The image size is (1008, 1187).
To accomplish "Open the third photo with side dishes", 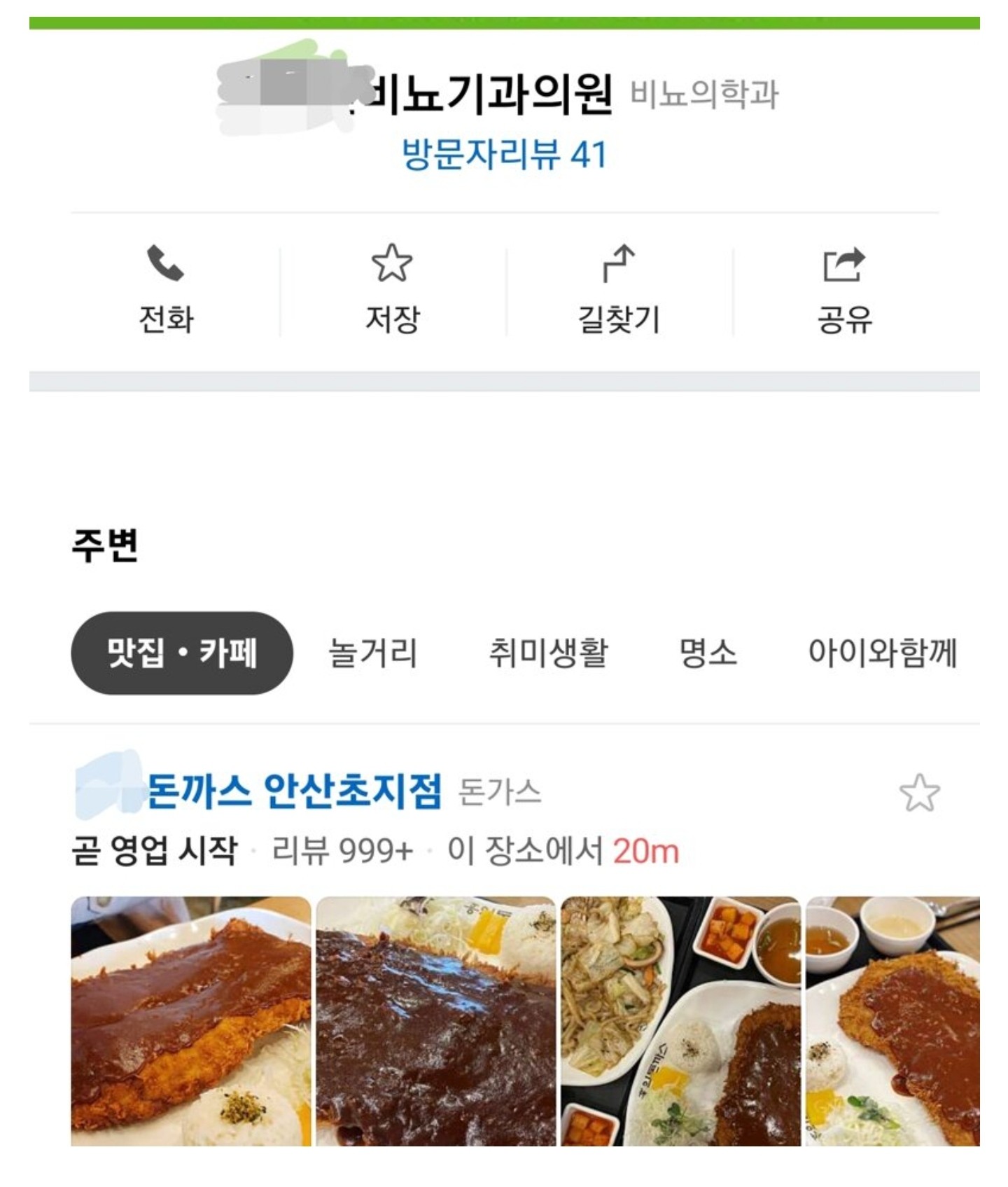I will (680, 1020).
